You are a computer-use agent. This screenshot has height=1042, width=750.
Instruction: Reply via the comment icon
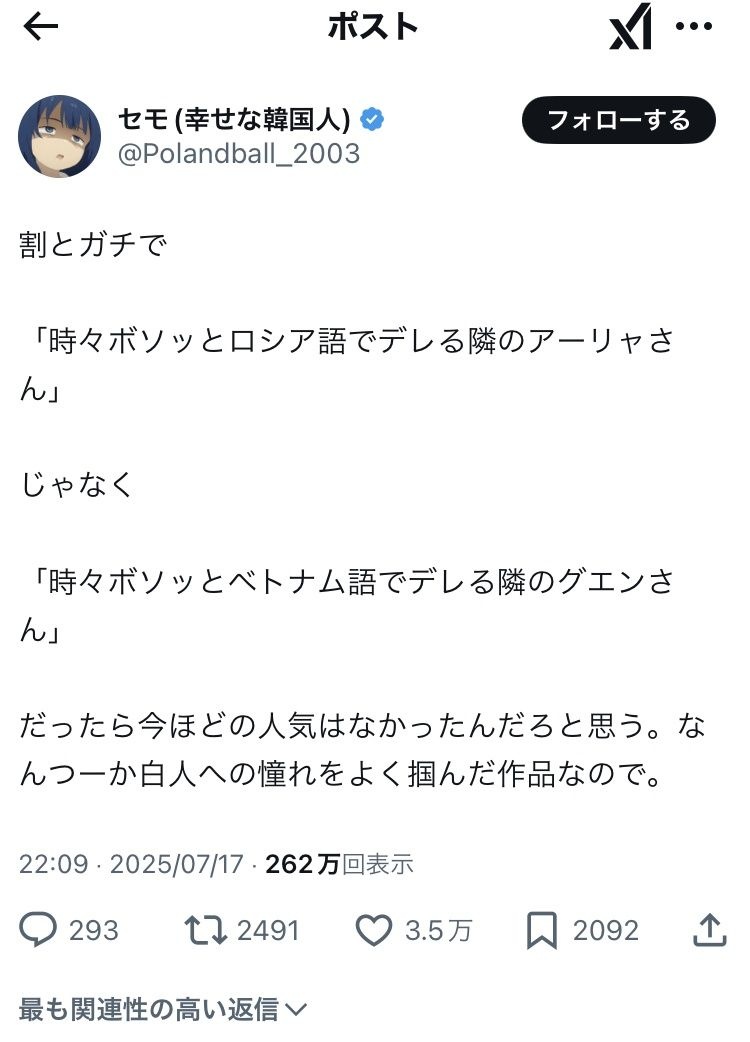click(x=40, y=931)
